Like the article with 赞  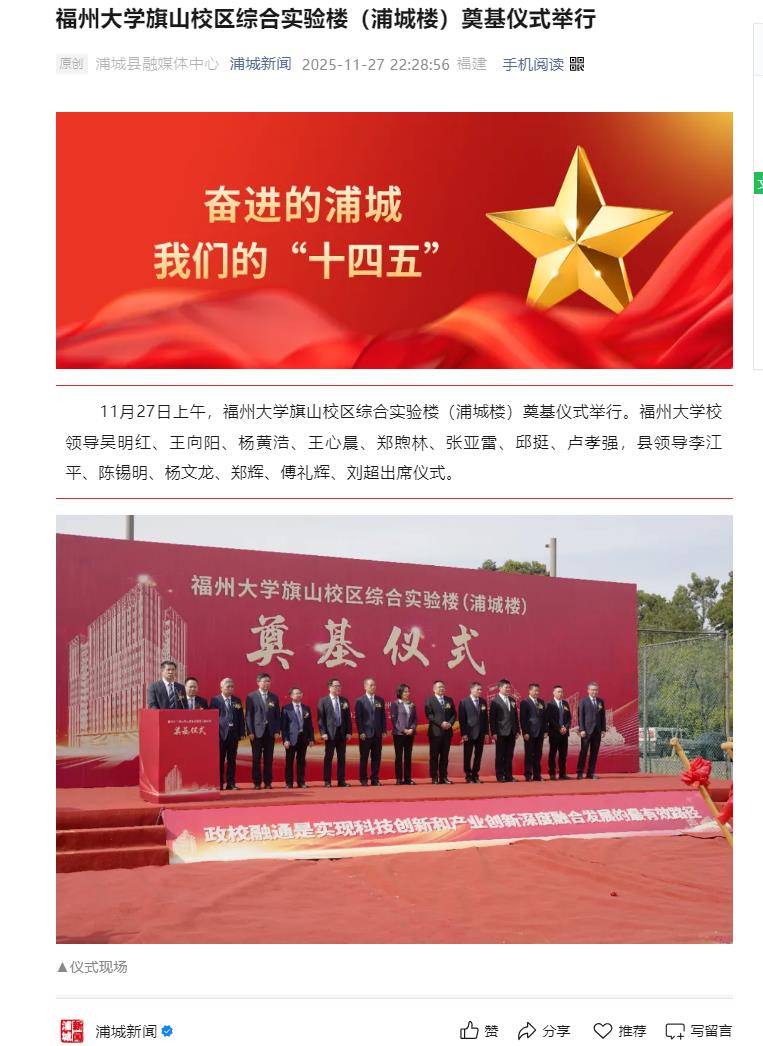479,1030
